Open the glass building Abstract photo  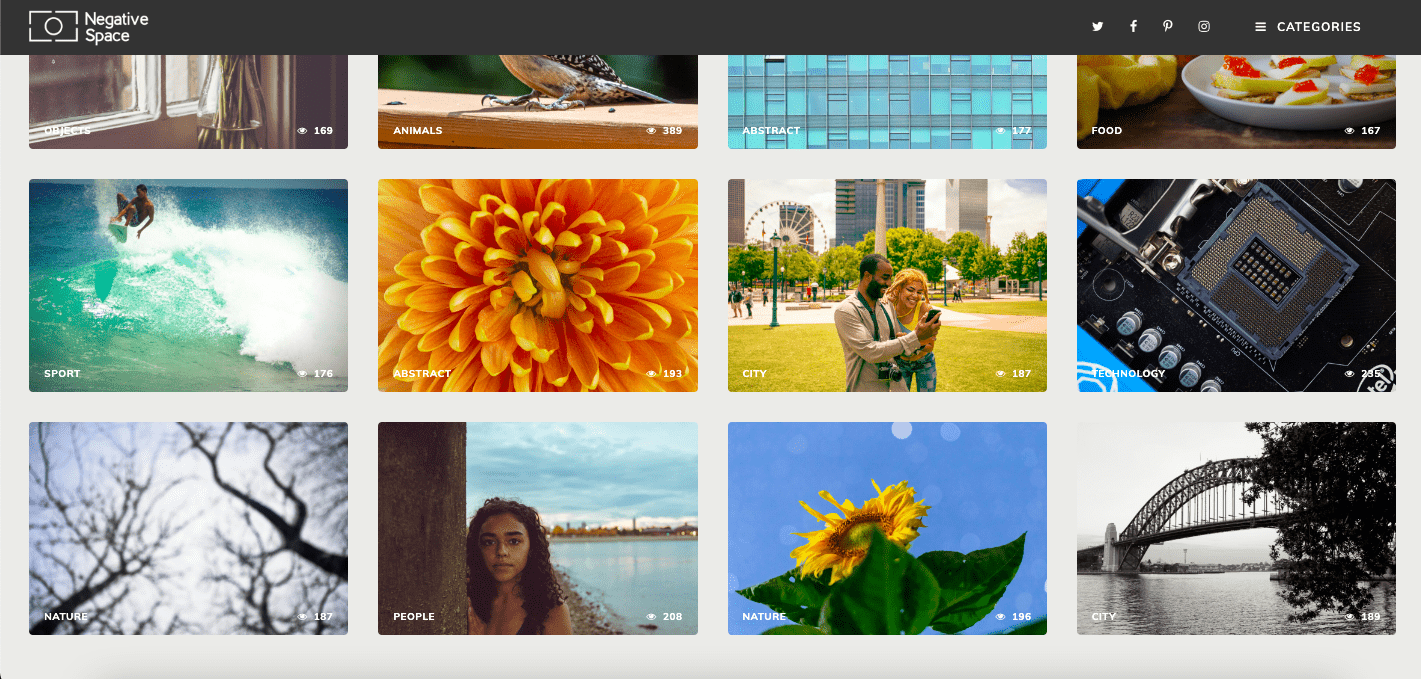click(x=887, y=100)
